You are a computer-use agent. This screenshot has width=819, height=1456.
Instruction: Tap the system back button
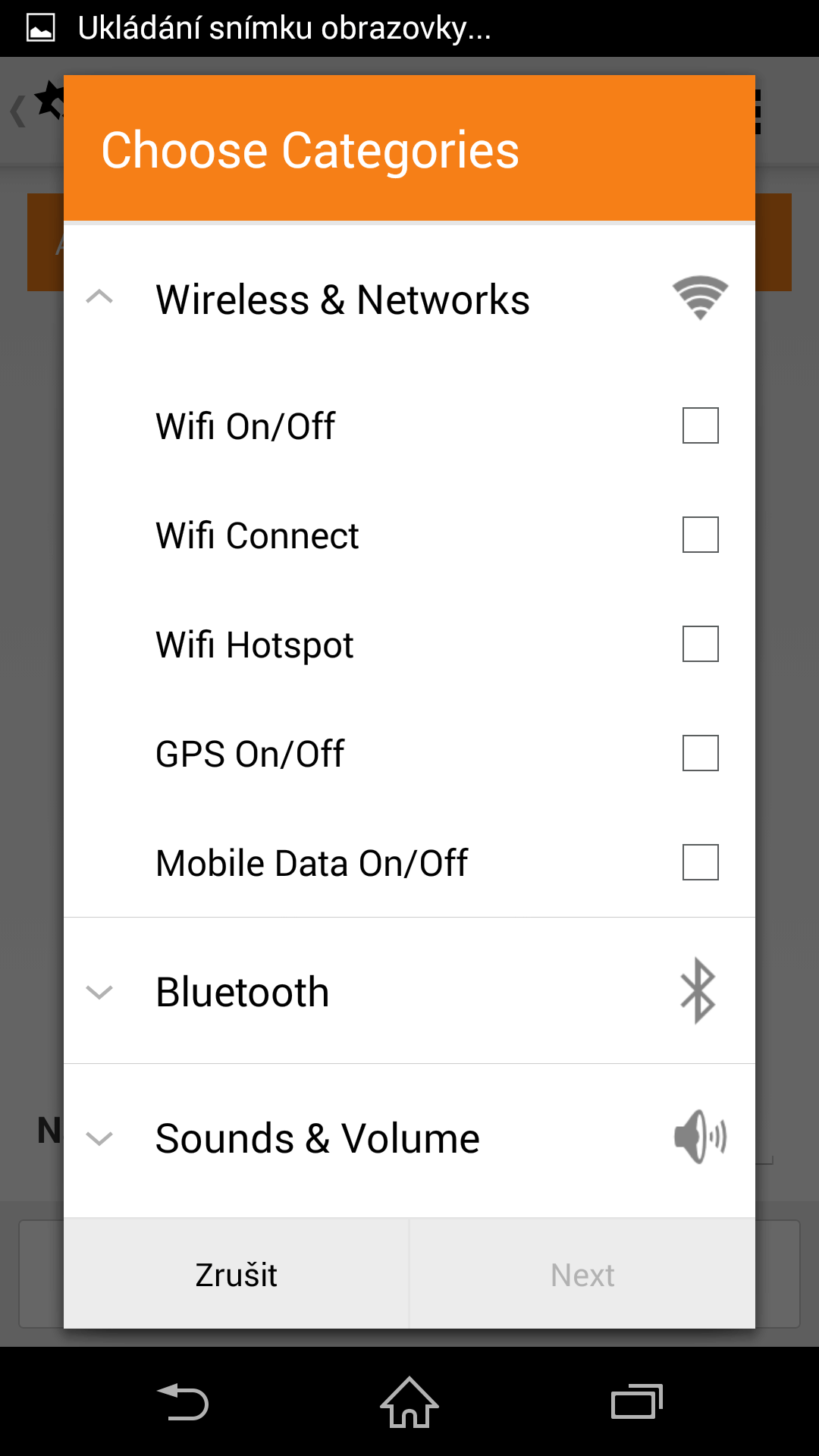pos(182,1402)
